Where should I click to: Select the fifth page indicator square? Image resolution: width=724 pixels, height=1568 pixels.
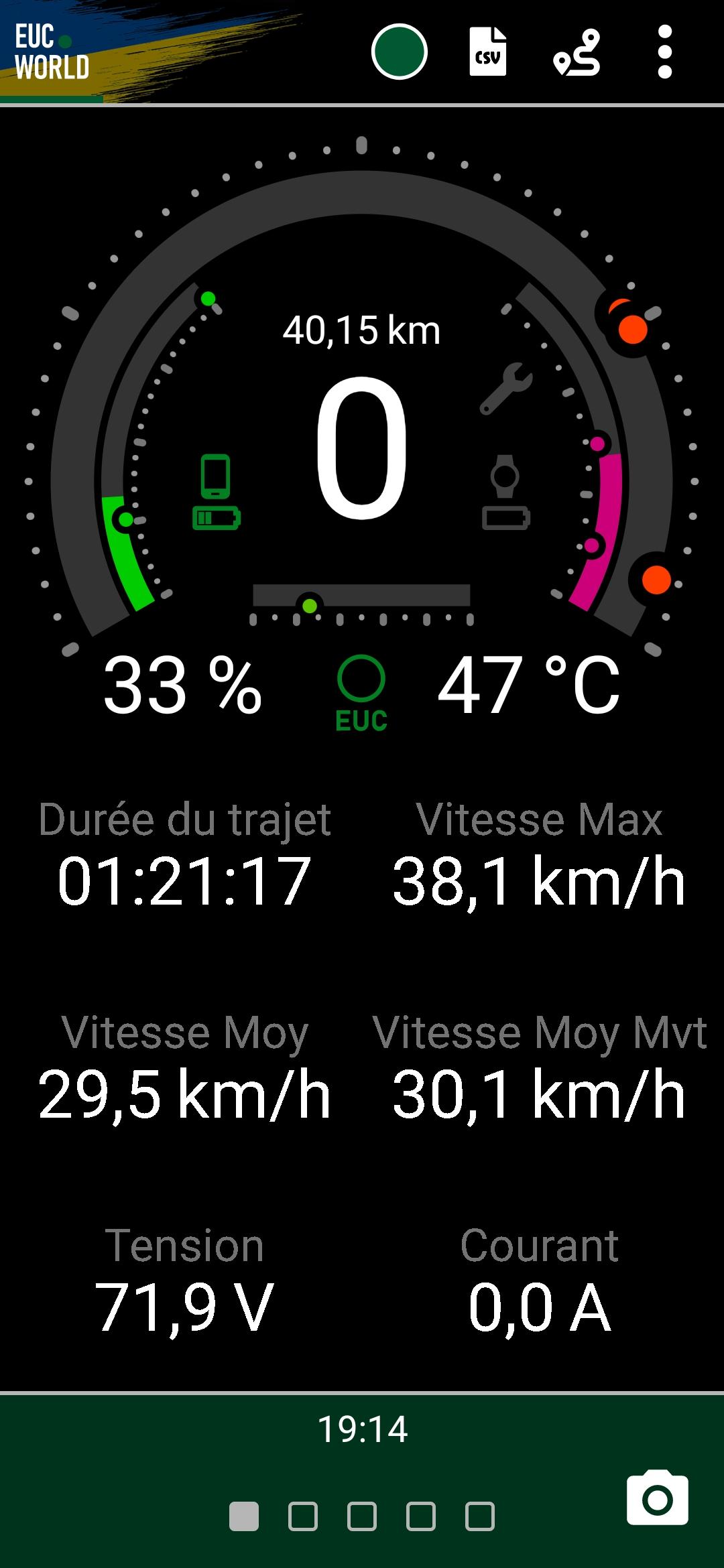[480, 1516]
